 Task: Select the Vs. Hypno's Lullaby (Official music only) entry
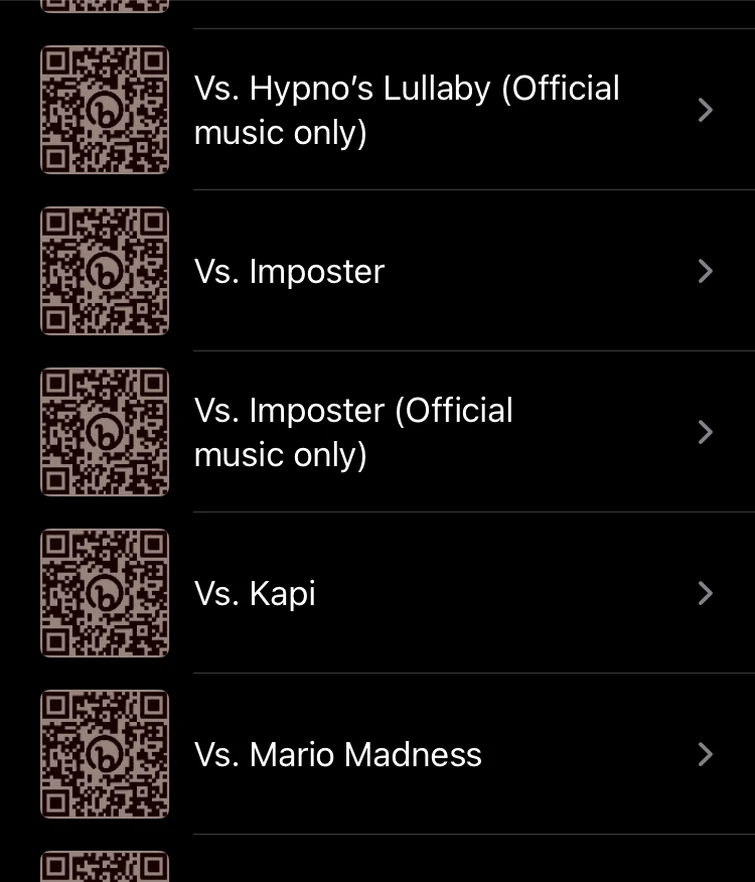450,110
